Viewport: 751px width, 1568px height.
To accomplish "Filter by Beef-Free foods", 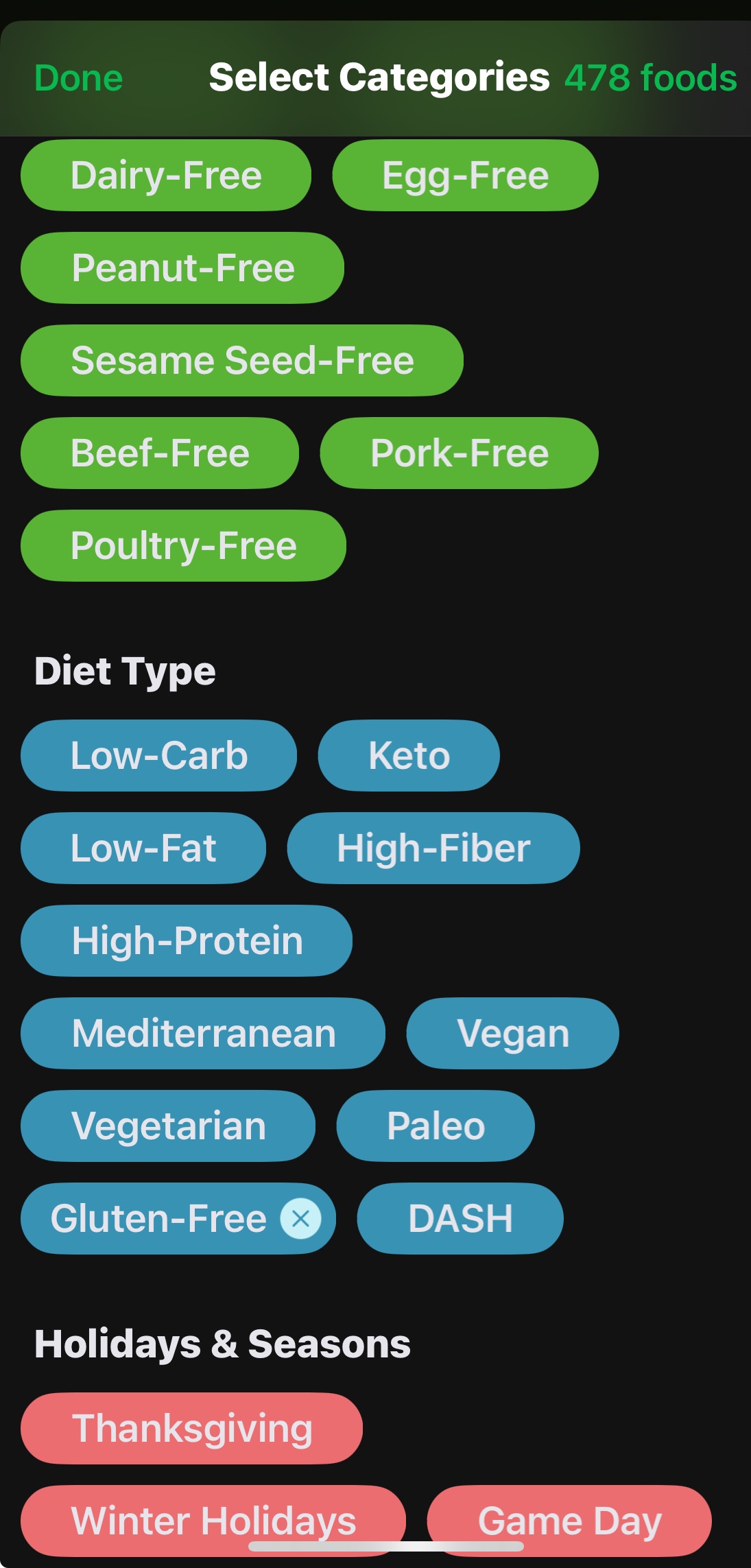I will tap(160, 453).
